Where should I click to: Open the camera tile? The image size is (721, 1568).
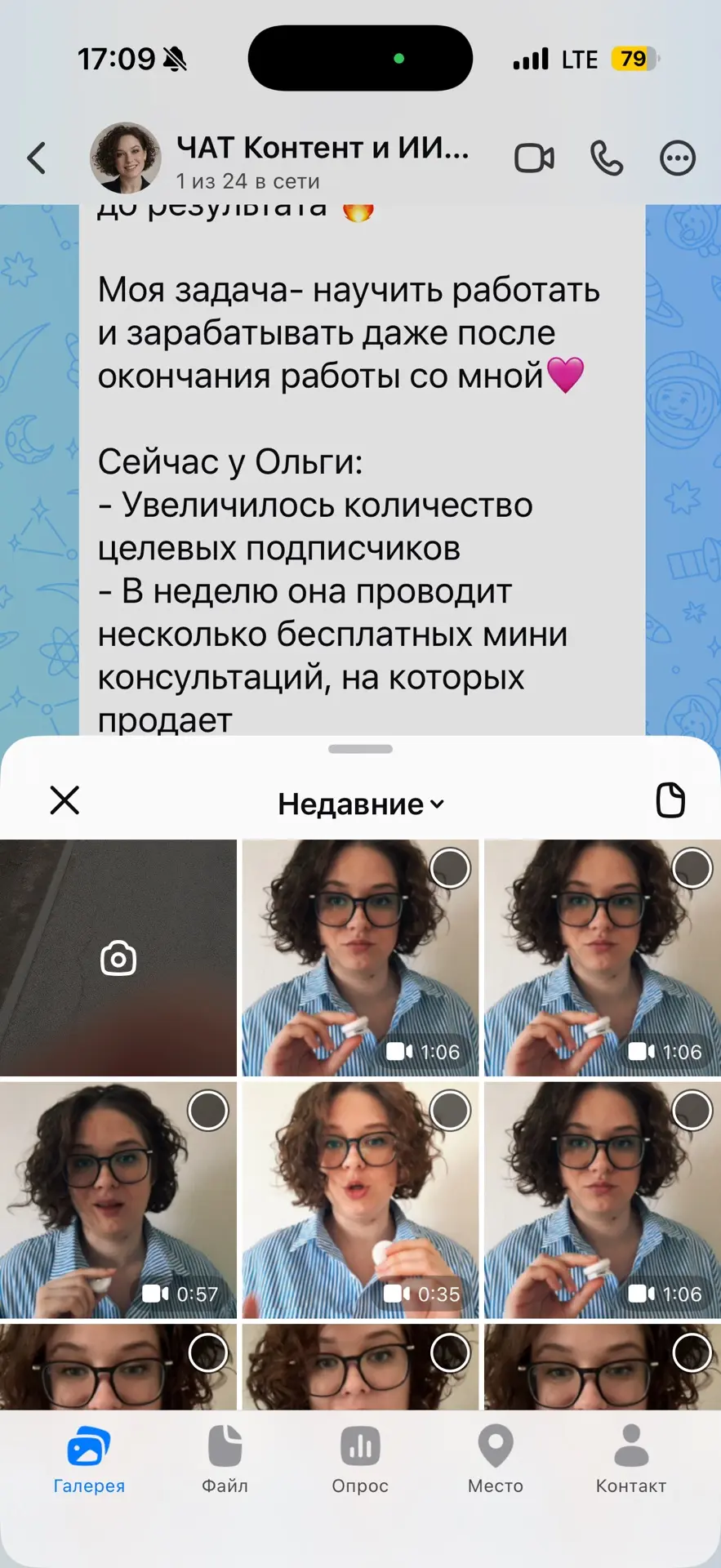coord(118,958)
